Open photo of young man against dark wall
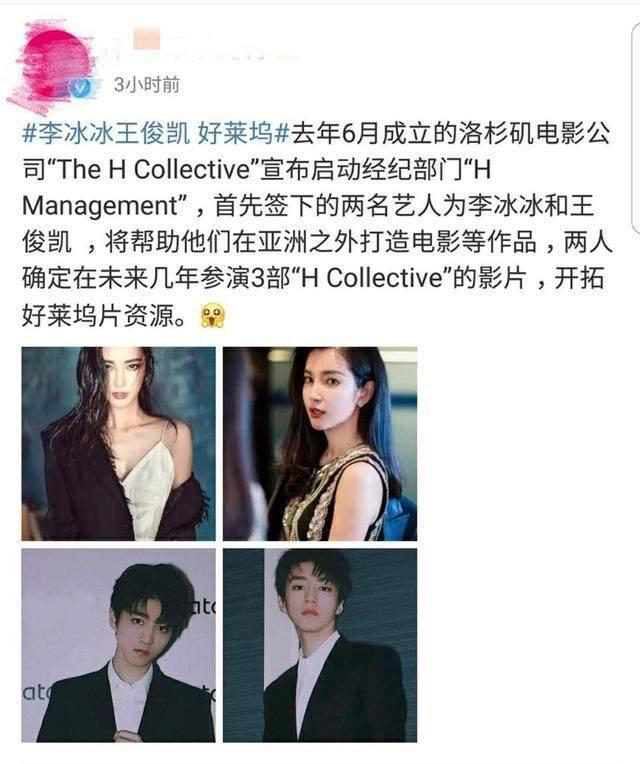This screenshot has height=764, width=640. coord(319,645)
